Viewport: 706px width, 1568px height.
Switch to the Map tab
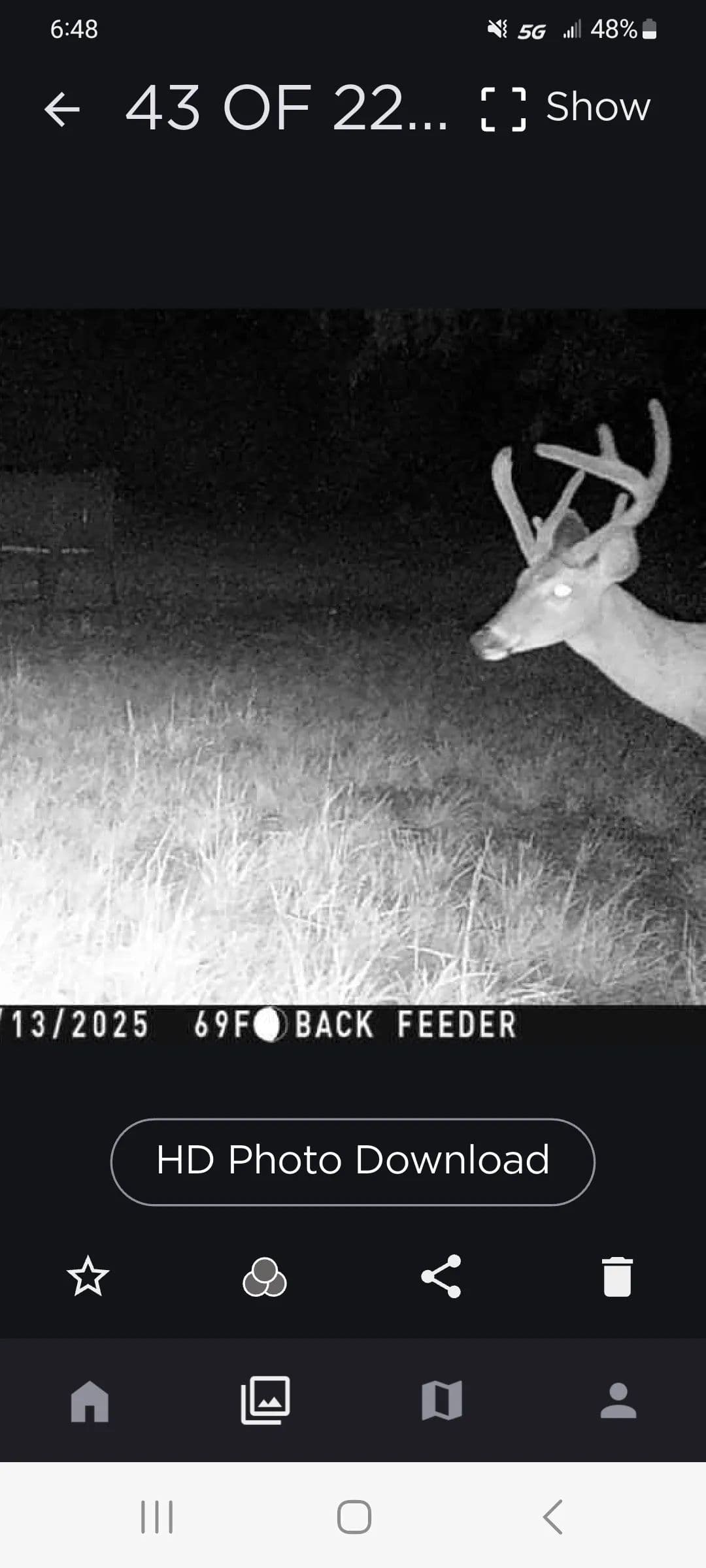442,1401
